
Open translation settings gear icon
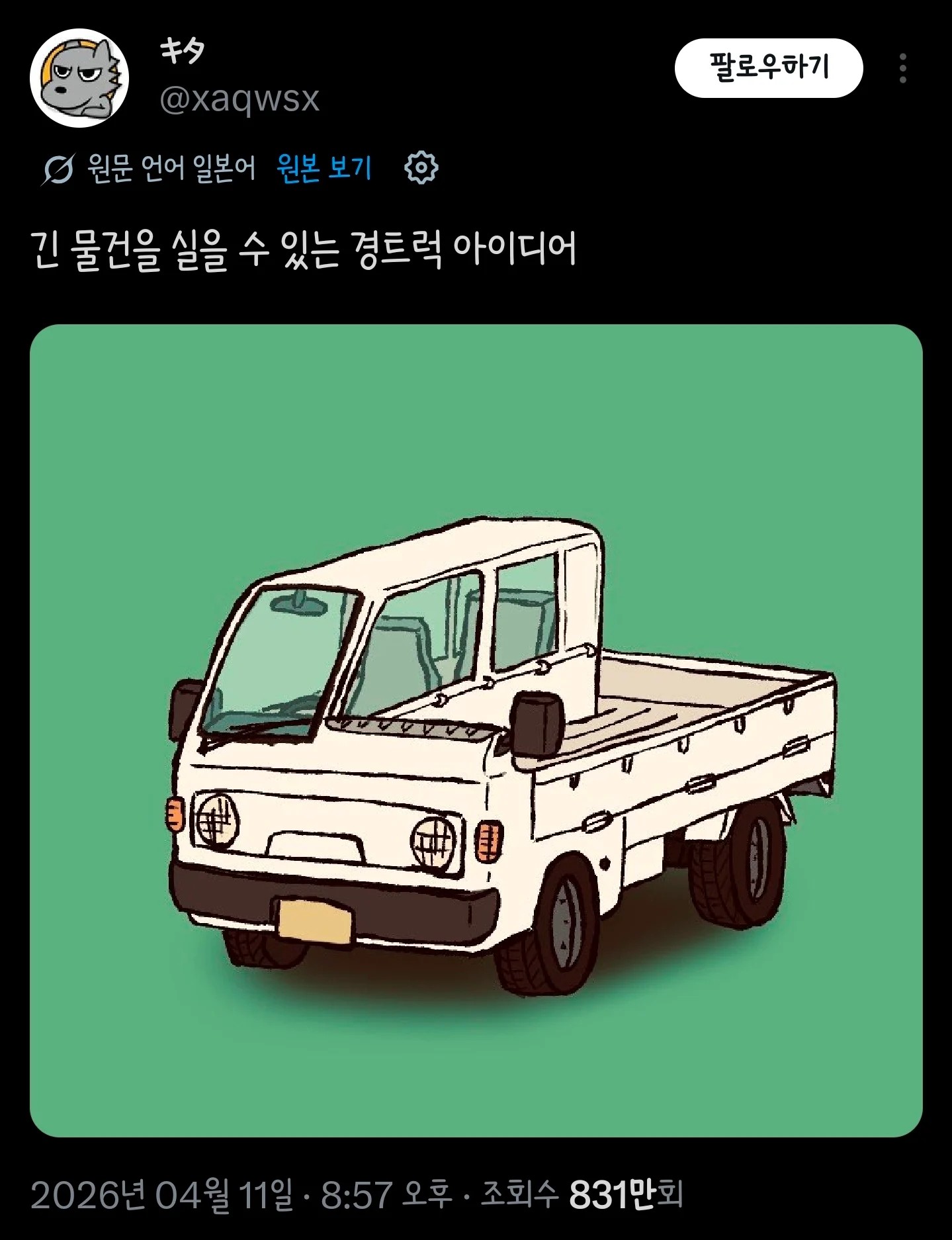point(421,168)
